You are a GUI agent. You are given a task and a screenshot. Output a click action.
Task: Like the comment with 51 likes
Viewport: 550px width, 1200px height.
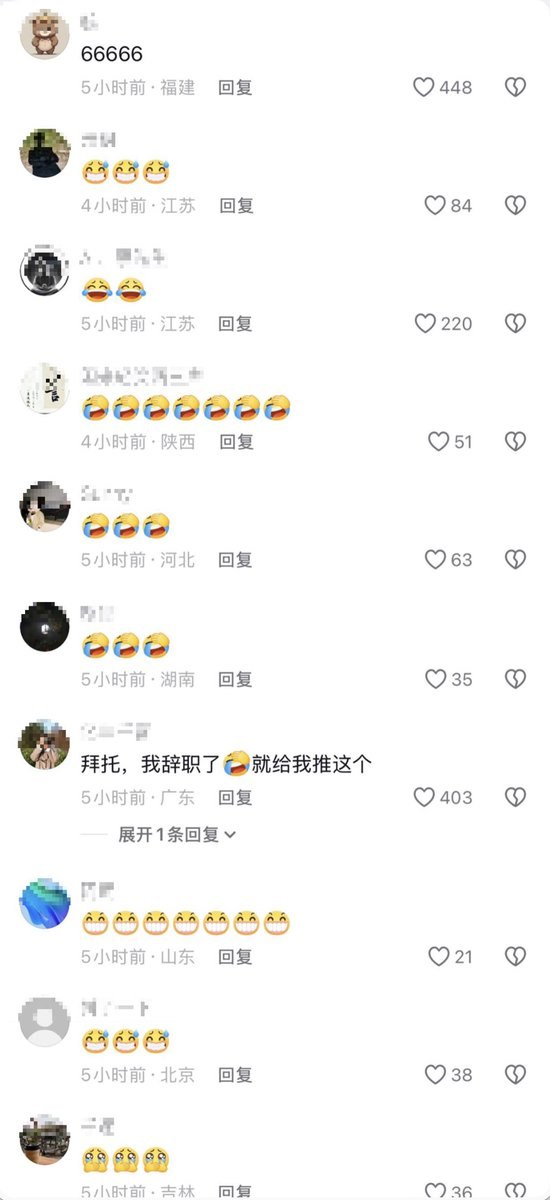(x=438, y=441)
